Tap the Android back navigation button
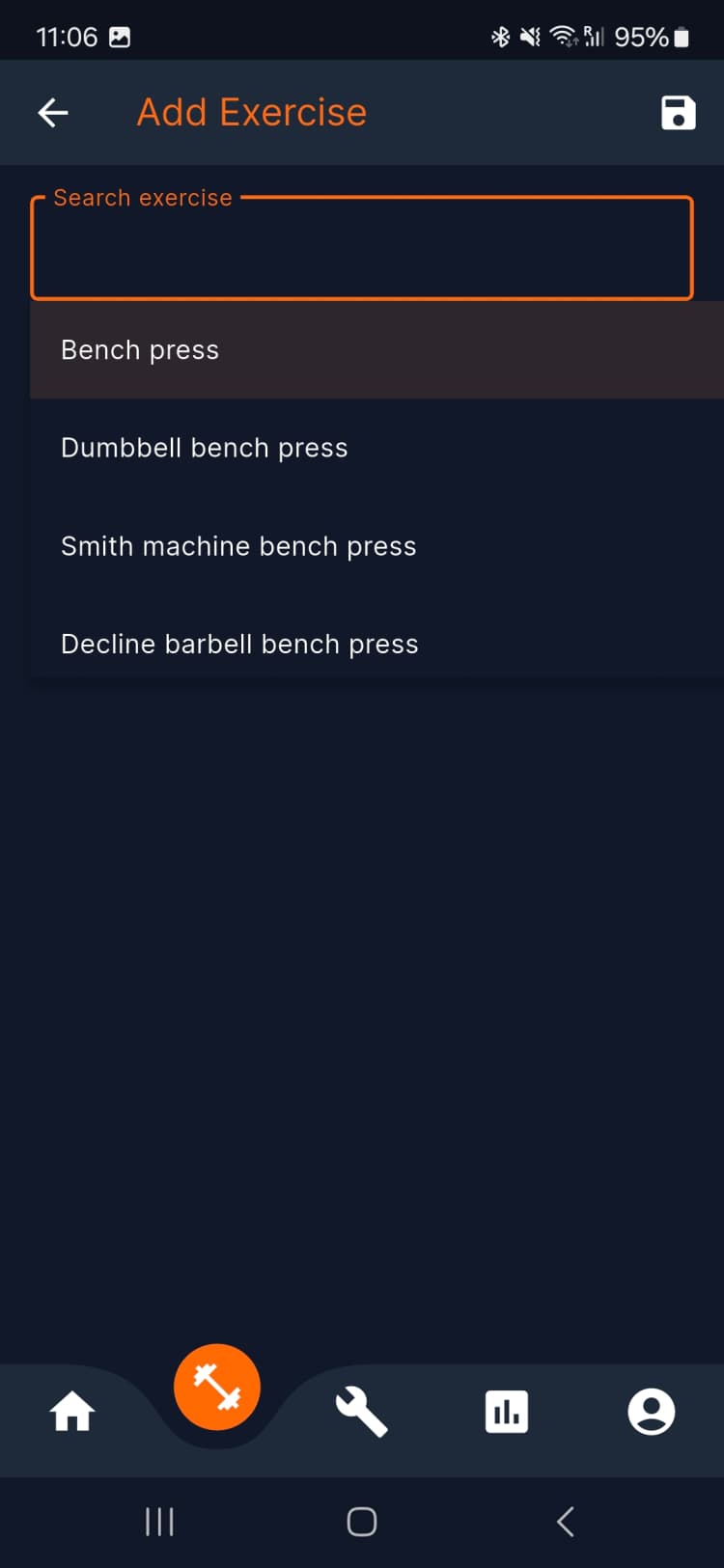This screenshot has height=1568, width=724. tap(565, 1521)
